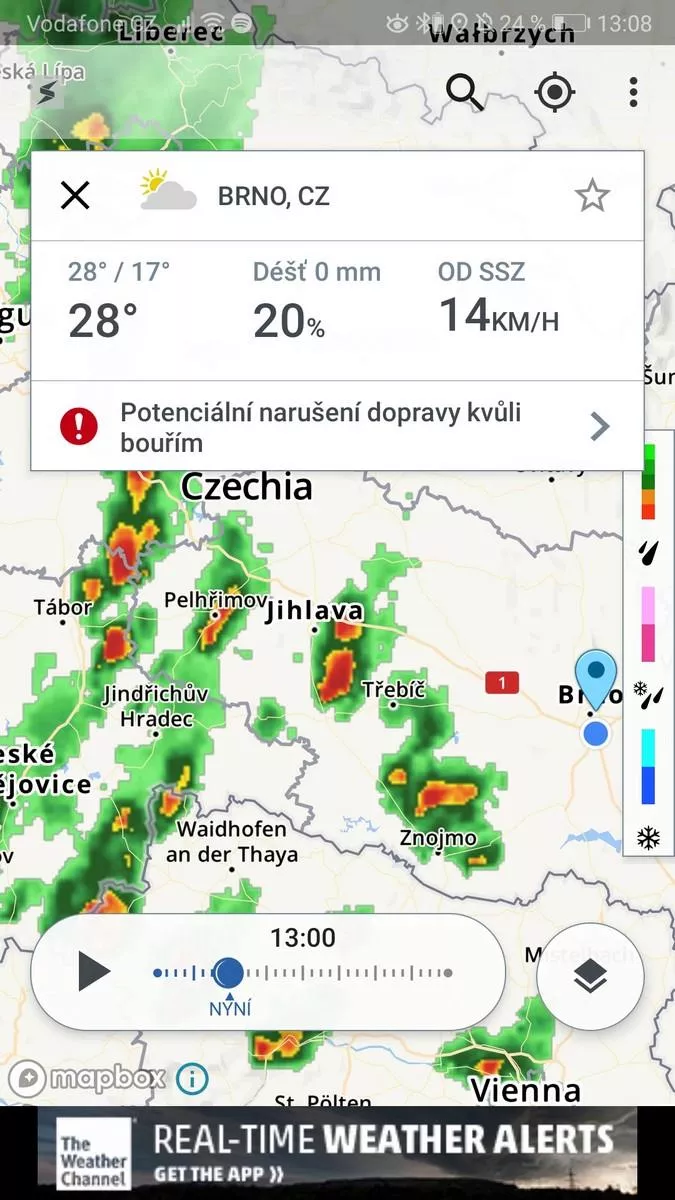Center map on my current location
Viewport: 675px width, 1200px height.
pyautogui.click(x=554, y=93)
